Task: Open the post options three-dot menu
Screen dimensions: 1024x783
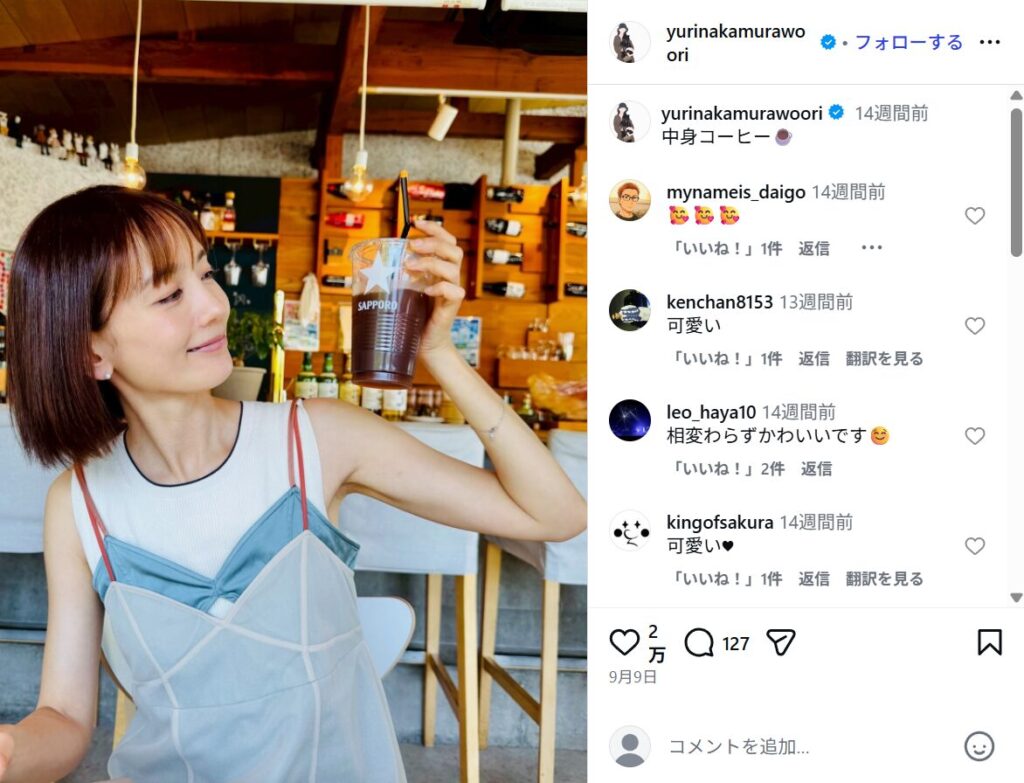Action: (x=989, y=42)
